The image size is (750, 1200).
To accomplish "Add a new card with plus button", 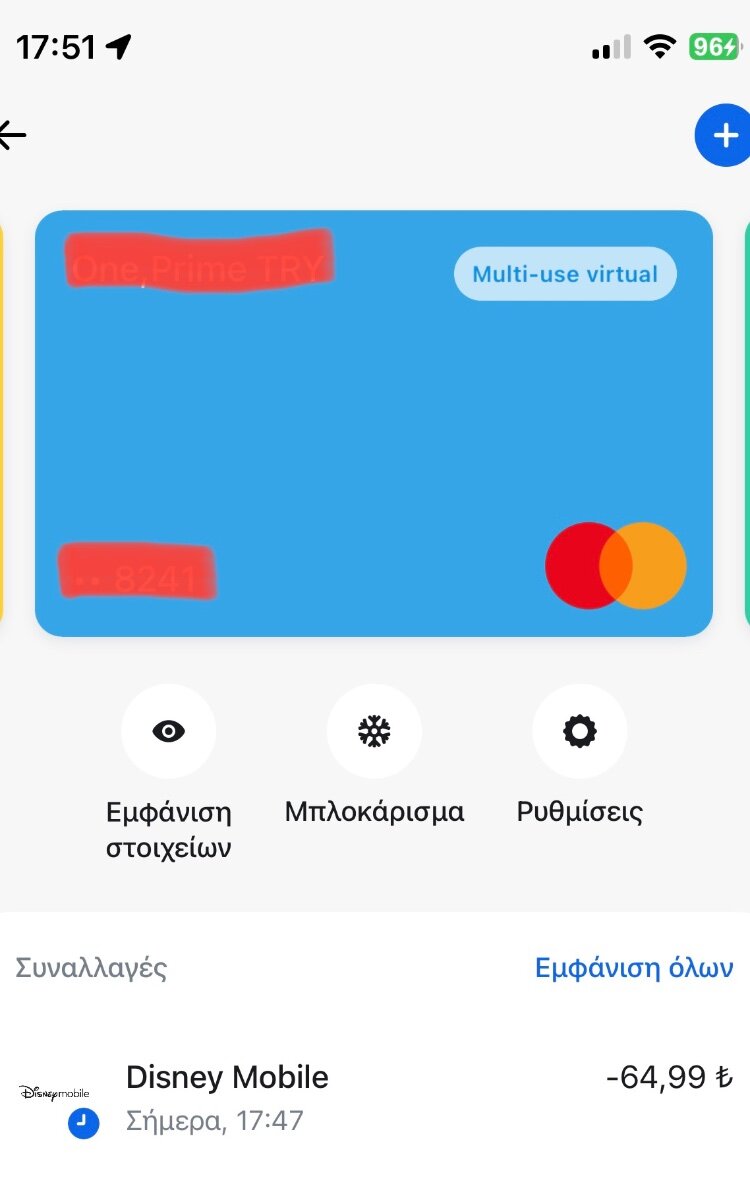I will 724,136.
